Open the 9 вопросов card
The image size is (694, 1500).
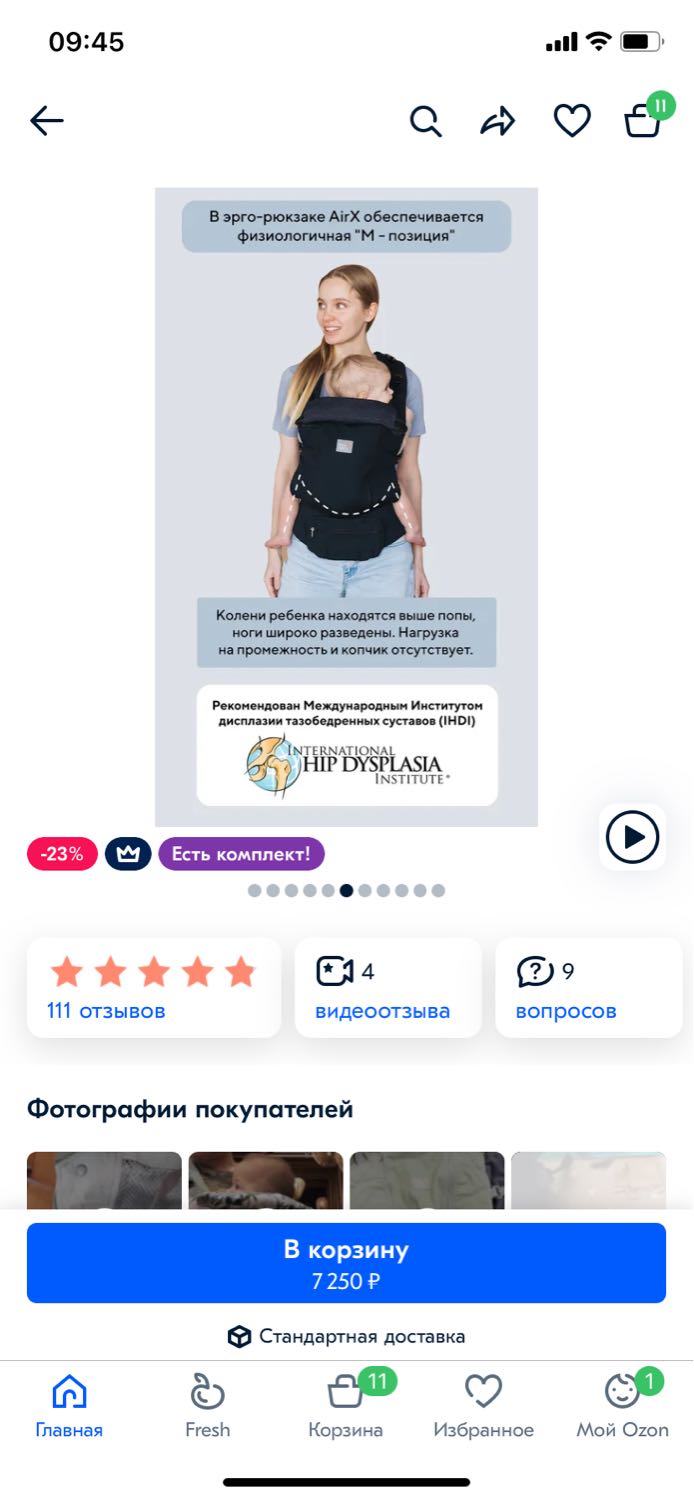pos(589,987)
